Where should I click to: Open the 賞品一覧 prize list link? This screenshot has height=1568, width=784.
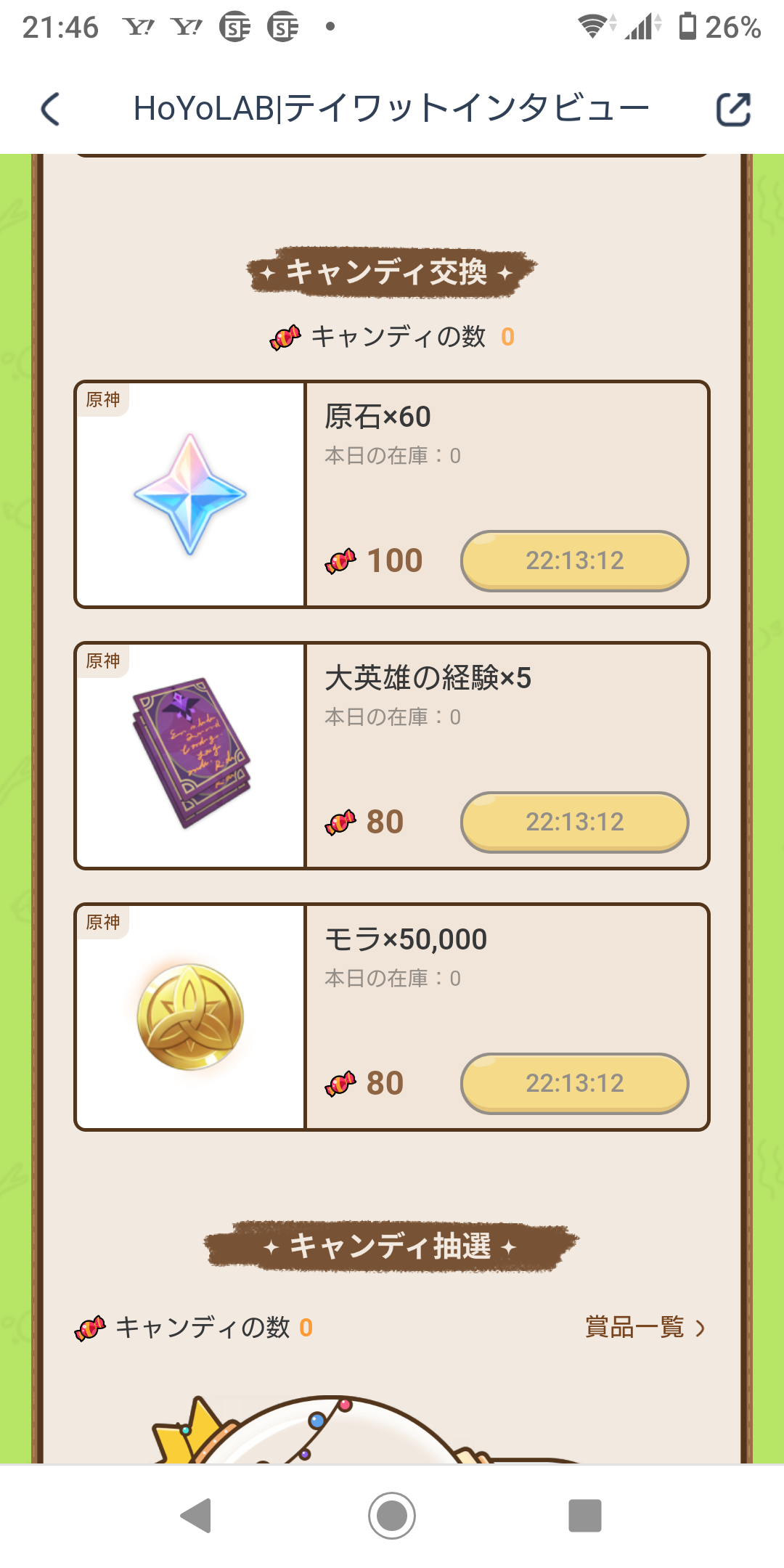pos(645,1327)
